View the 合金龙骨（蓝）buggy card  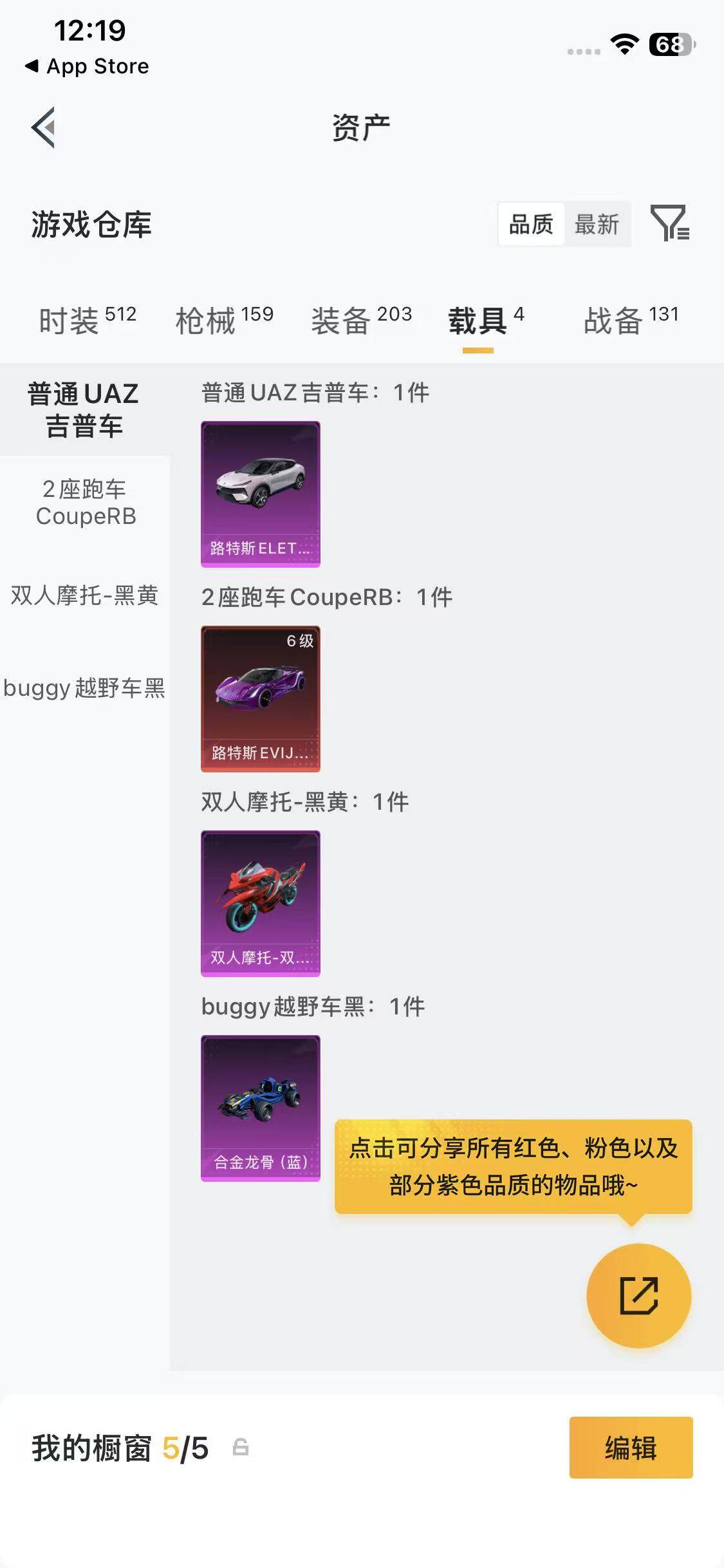click(259, 1108)
